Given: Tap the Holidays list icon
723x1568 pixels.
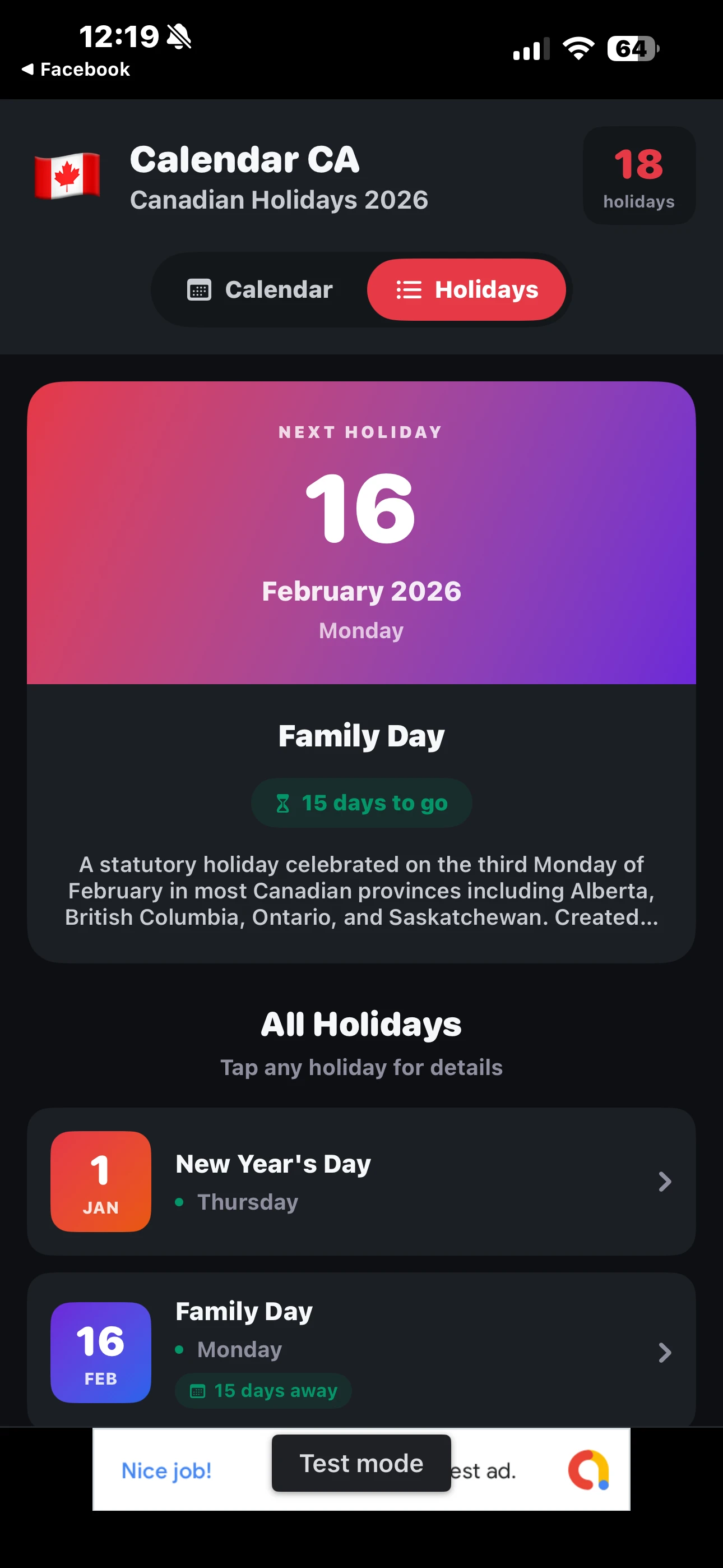Looking at the screenshot, I should [x=409, y=290].
